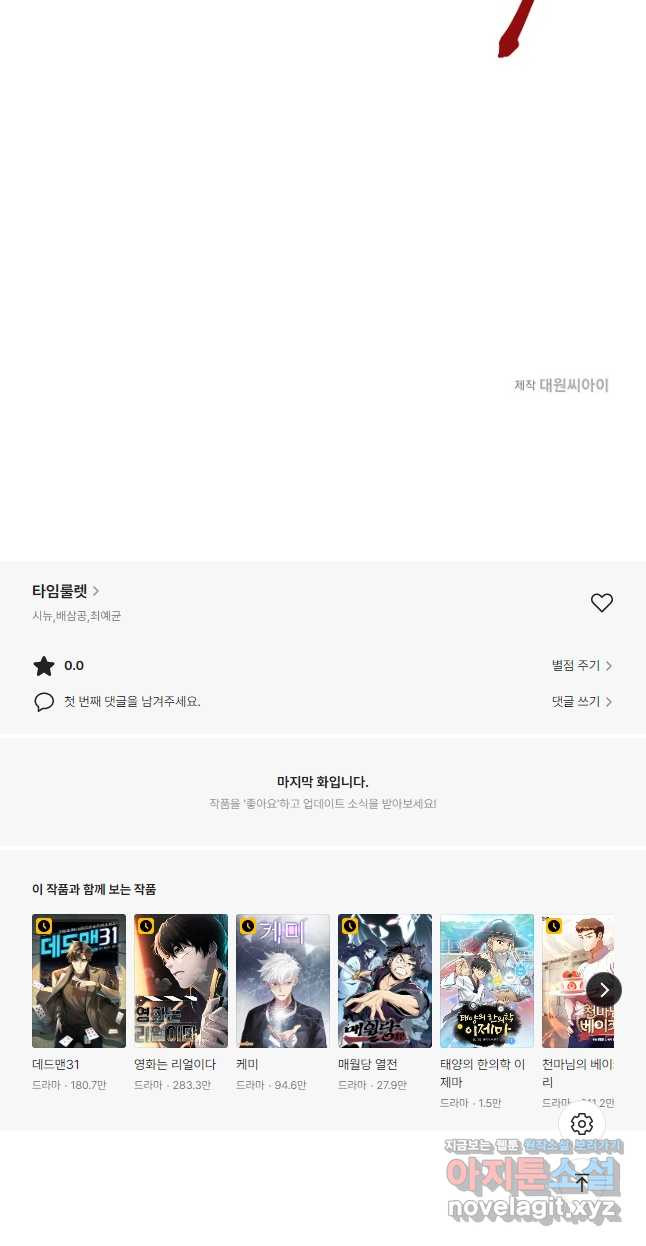The height and width of the screenshot is (1246, 646).
Task: Jump to top with the up arrow
Action: 582,1183
